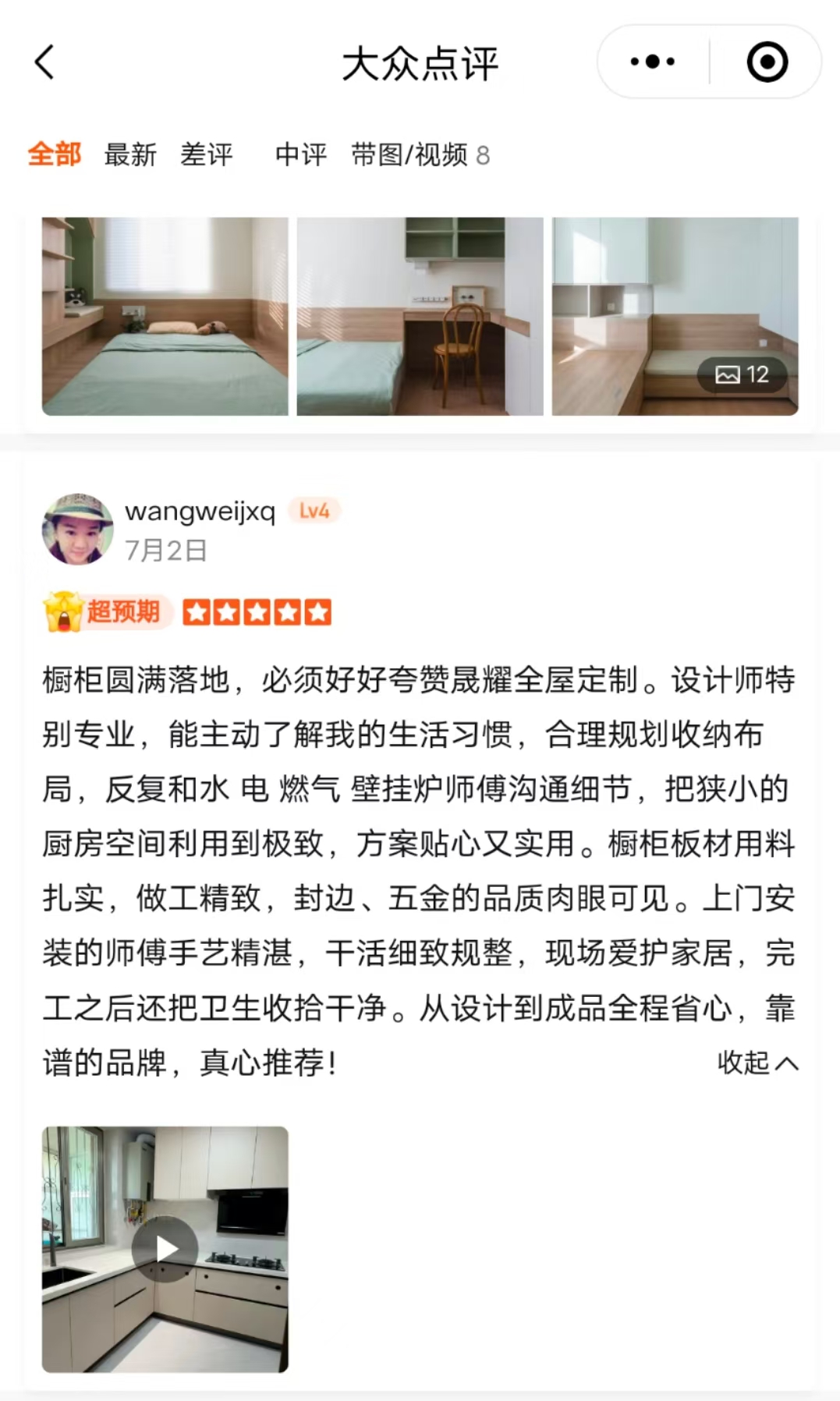View wangweijxq's profile avatar

coord(77,529)
